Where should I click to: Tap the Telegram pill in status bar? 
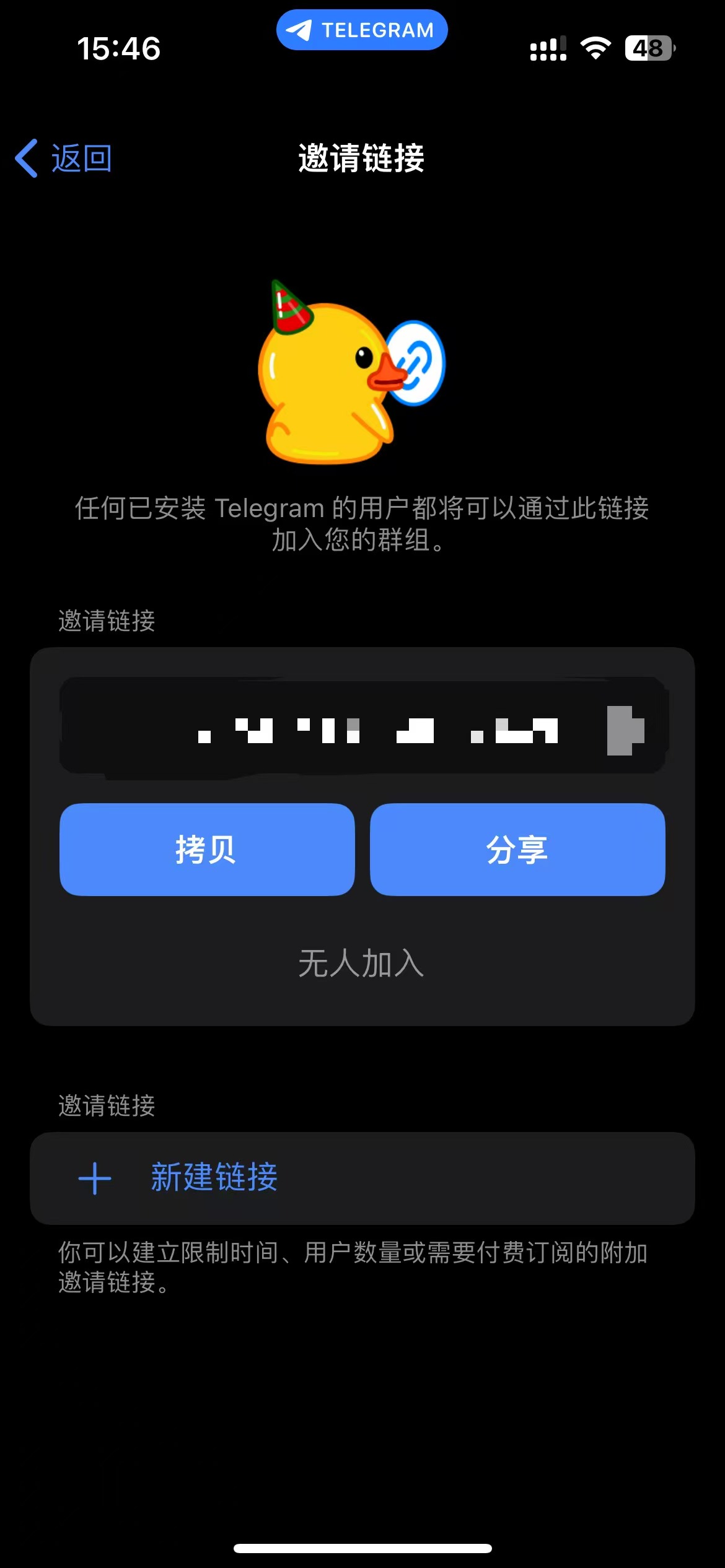point(362,30)
